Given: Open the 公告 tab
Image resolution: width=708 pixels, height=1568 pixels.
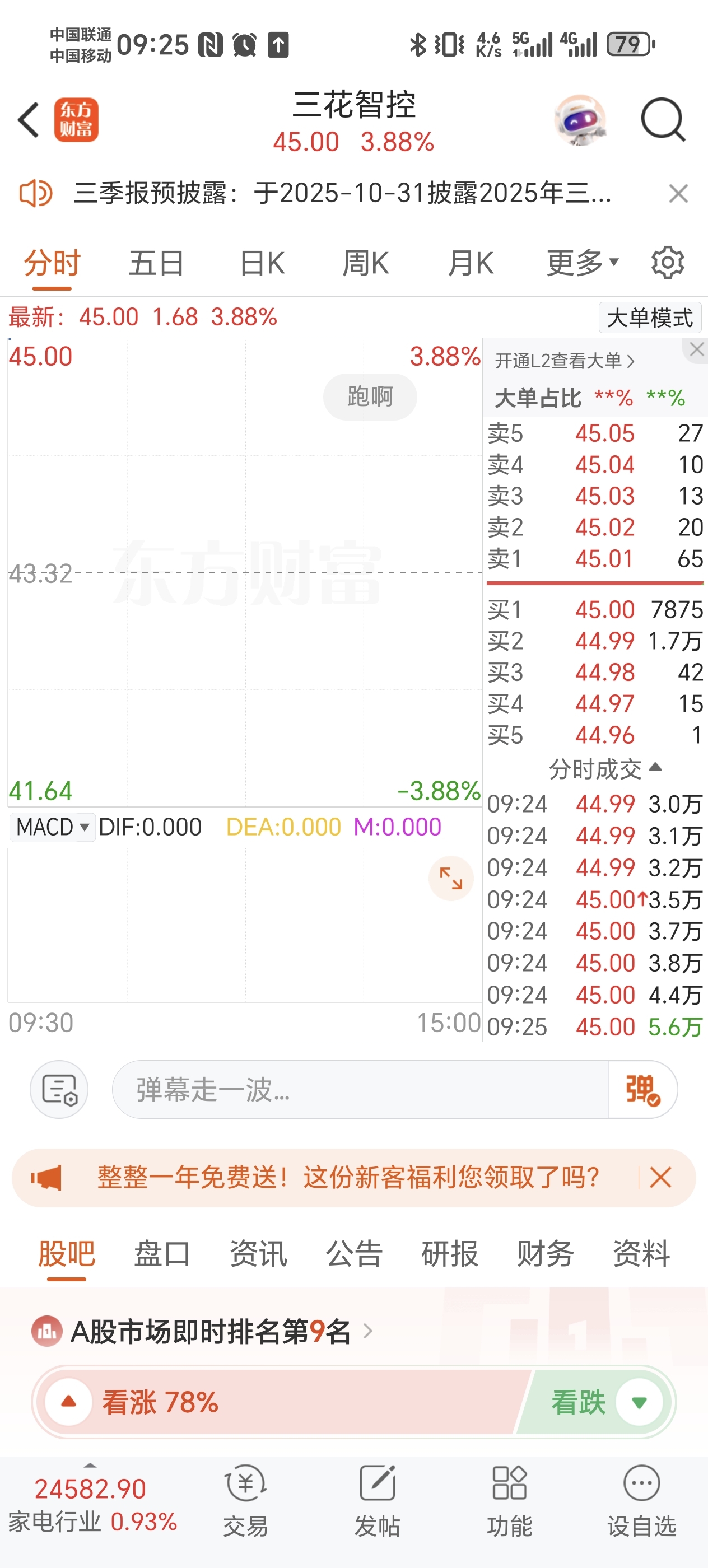Looking at the screenshot, I should tap(353, 1253).
